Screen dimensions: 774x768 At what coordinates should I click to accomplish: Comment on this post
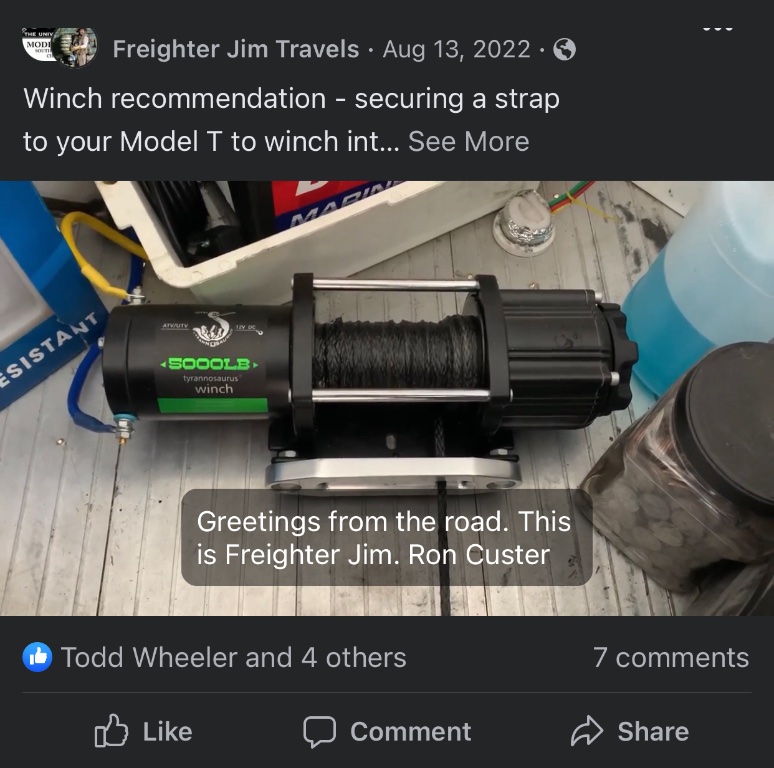click(x=387, y=731)
